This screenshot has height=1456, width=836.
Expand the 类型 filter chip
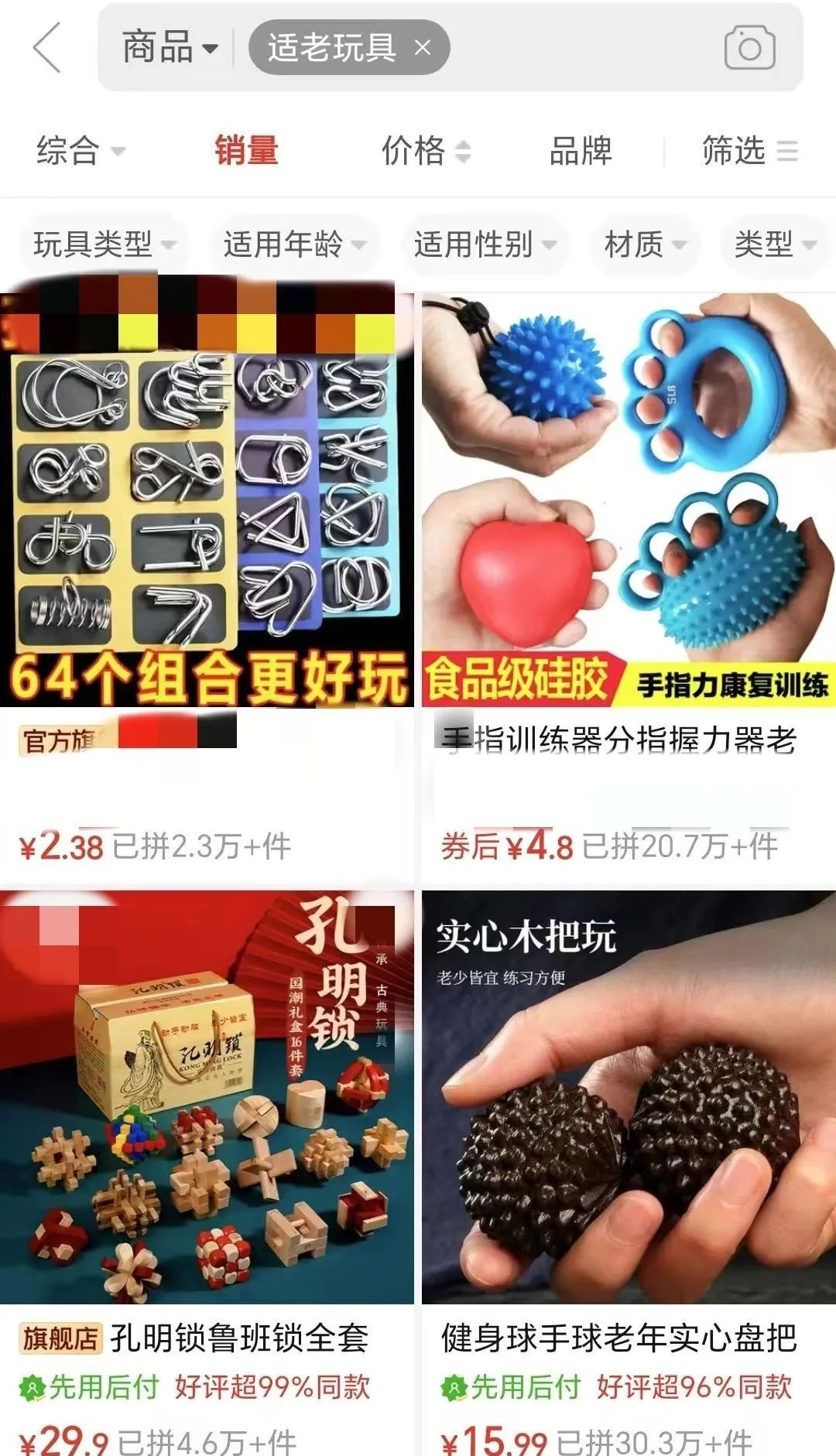pyautogui.click(x=774, y=244)
